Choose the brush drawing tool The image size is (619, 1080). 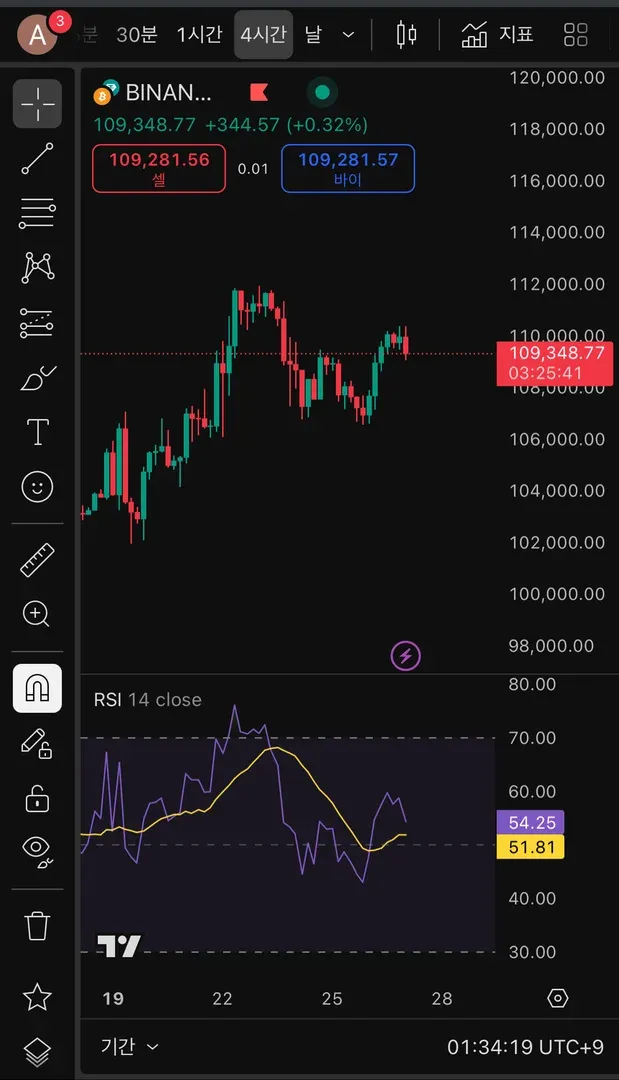point(37,379)
